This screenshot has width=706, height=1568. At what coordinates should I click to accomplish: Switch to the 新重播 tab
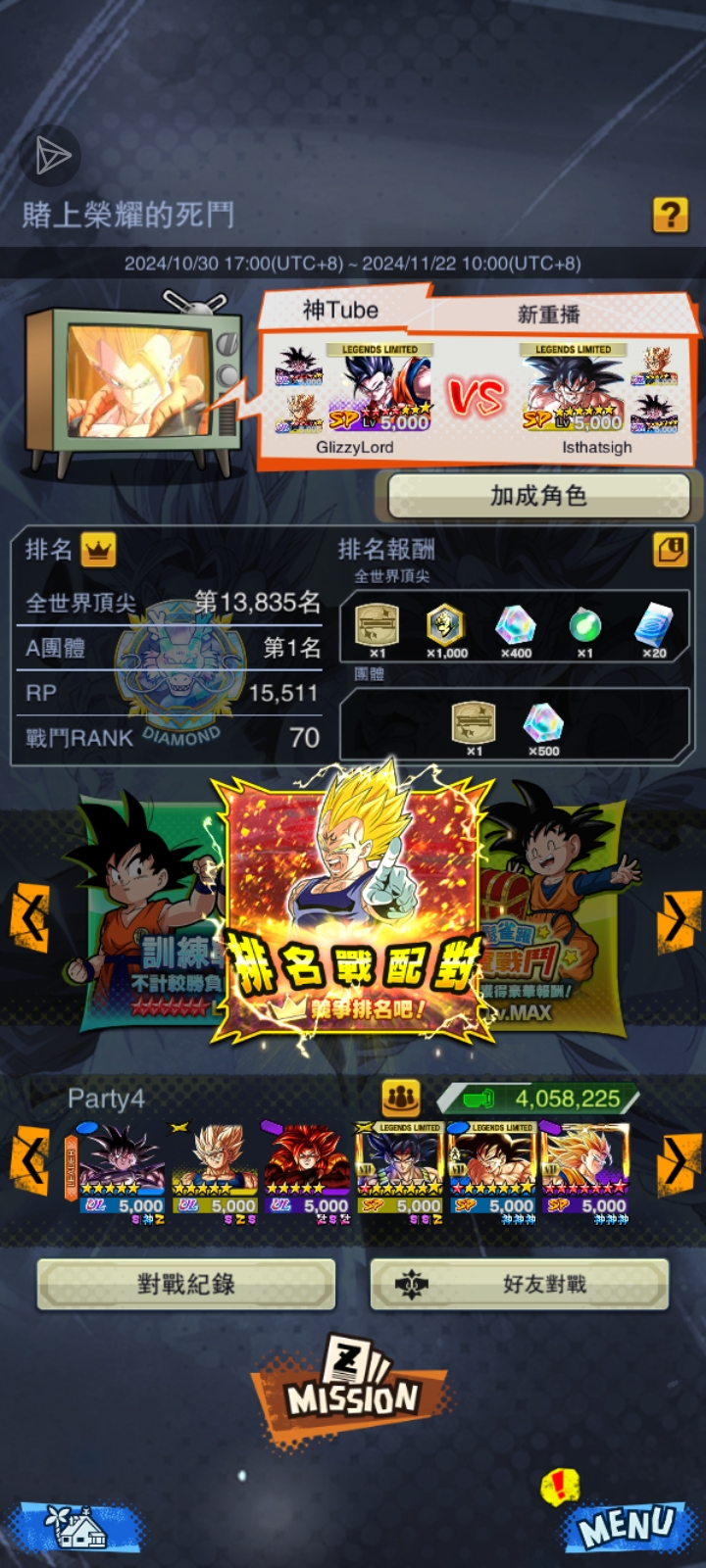(x=549, y=315)
